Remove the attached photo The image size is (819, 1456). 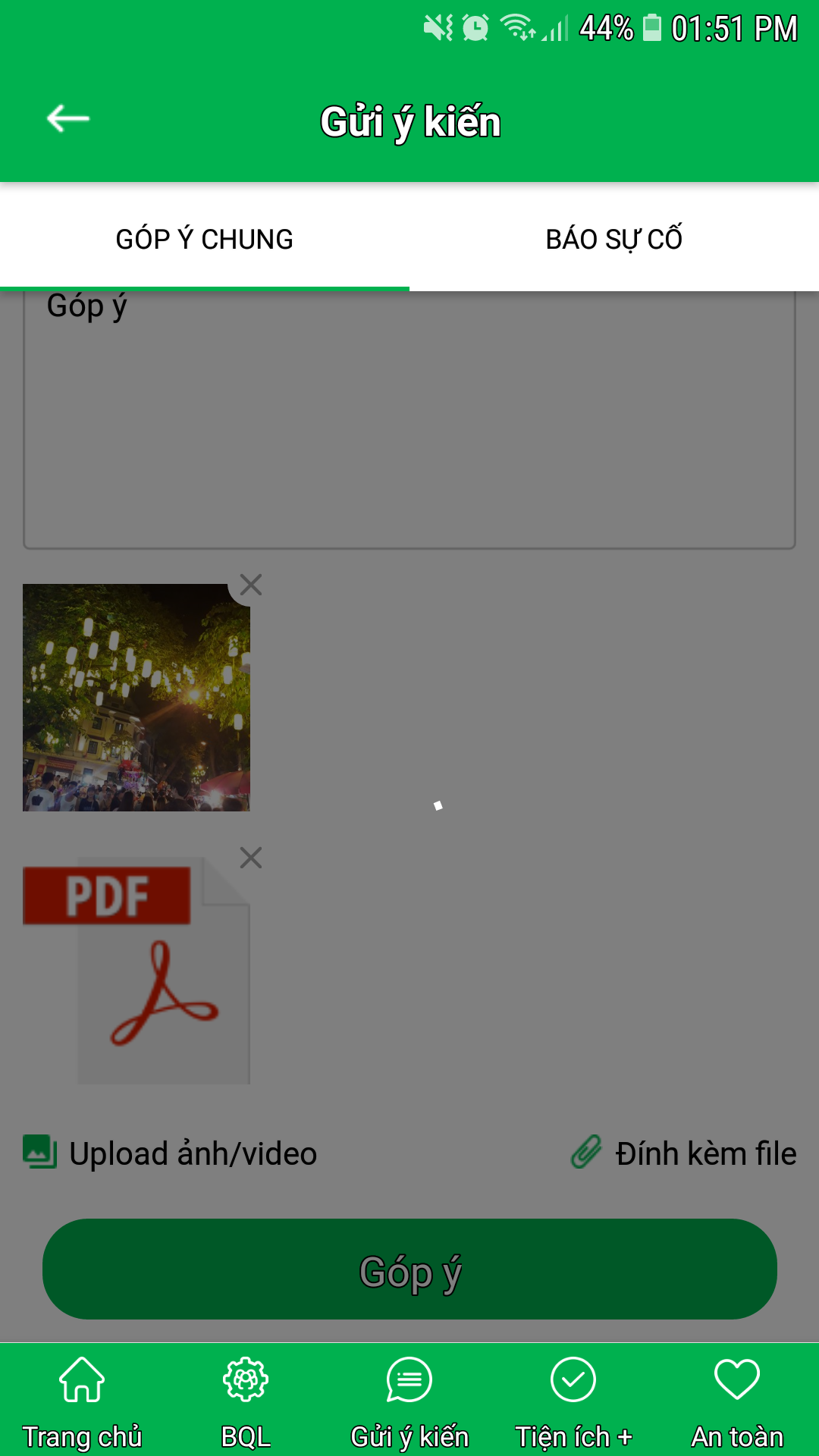coord(250,585)
